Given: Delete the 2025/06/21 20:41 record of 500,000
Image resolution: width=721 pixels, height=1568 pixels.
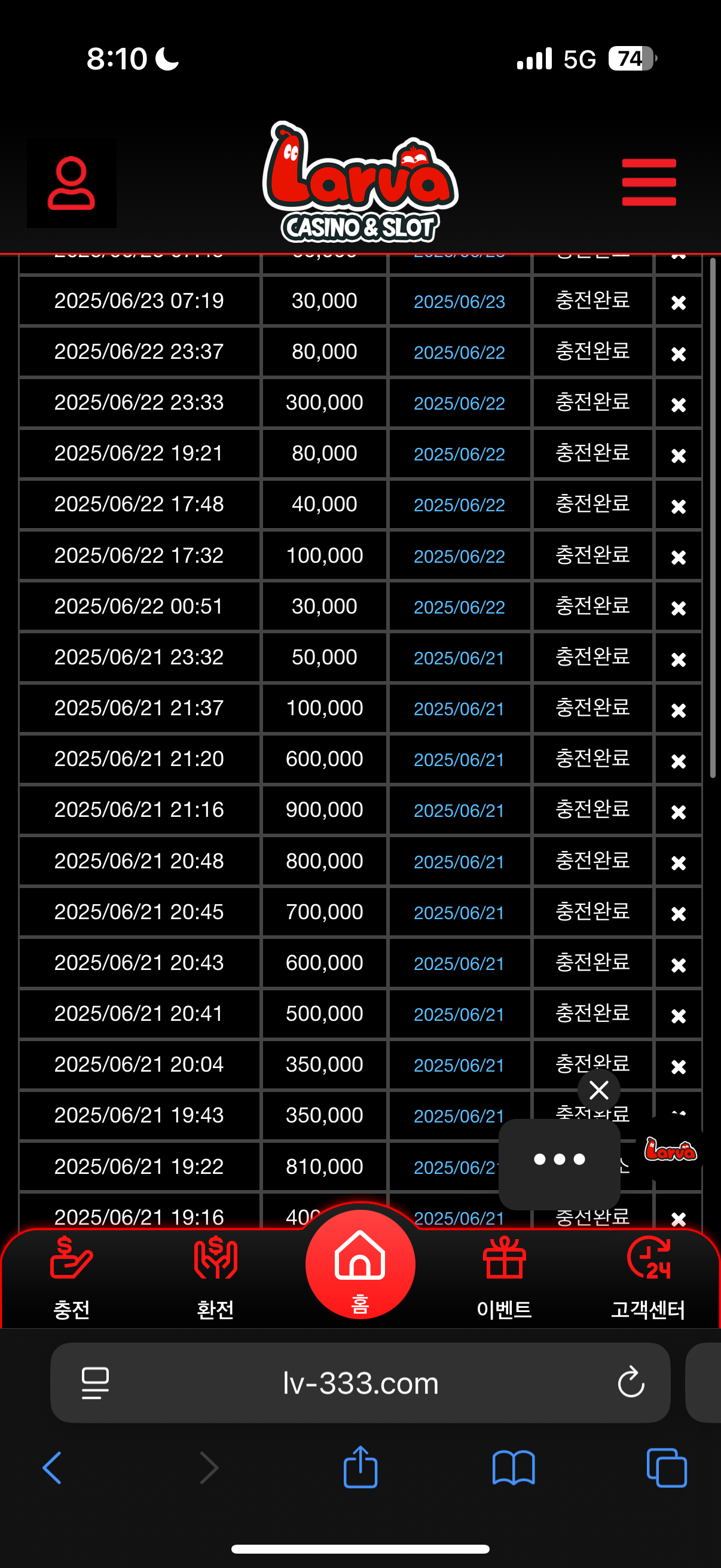Looking at the screenshot, I should point(679,1015).
